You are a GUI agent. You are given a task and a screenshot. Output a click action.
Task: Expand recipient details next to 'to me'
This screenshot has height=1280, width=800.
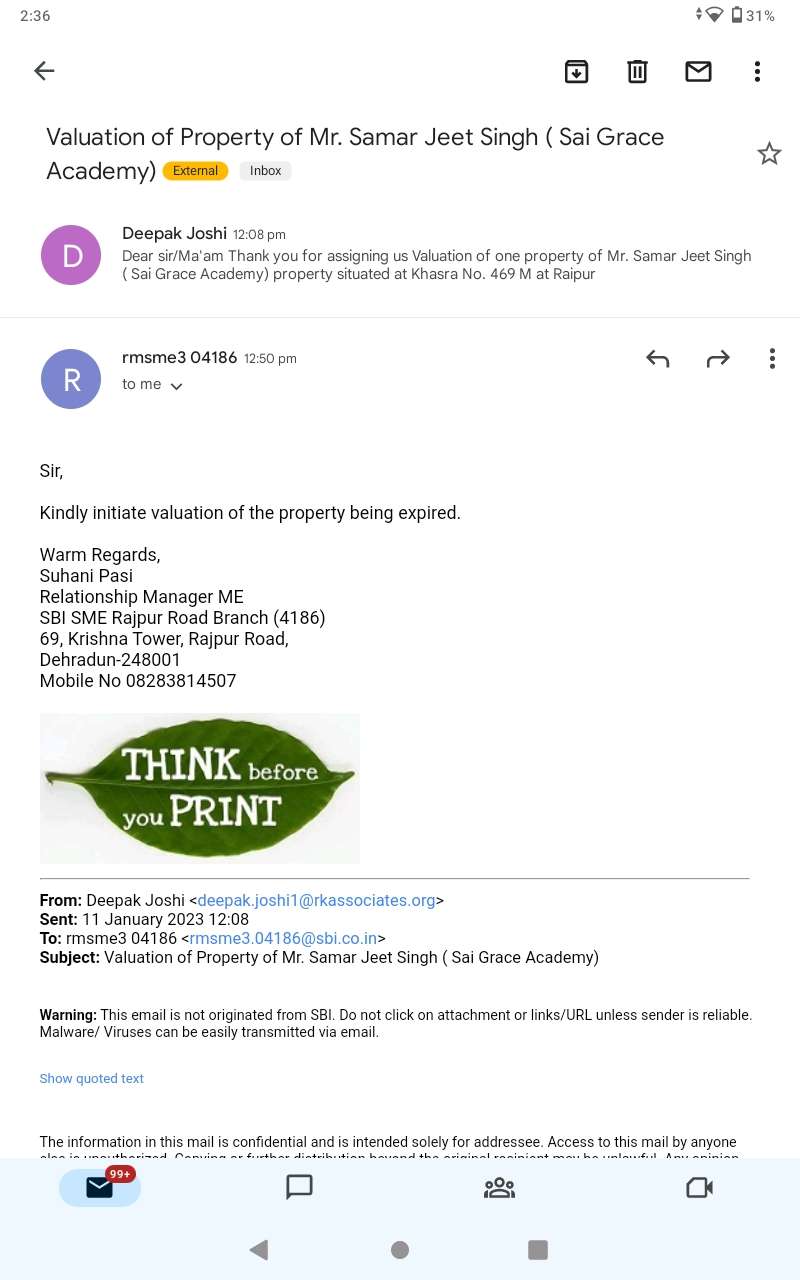[x=176, y=386]
